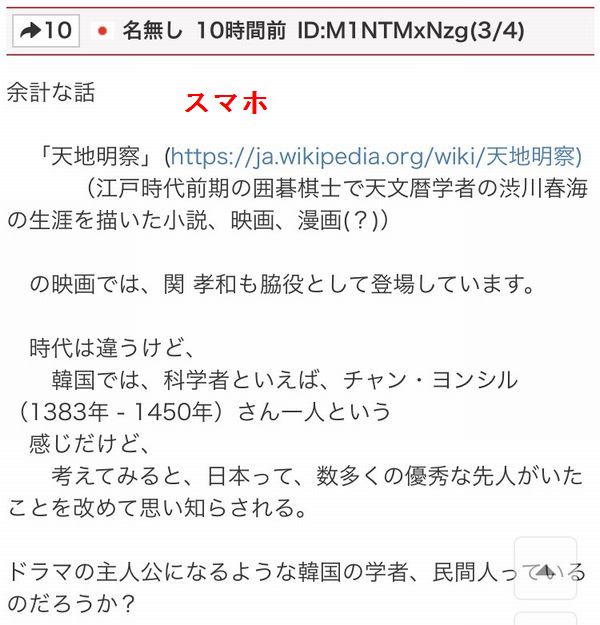Tap the reply arrow button numbered 10

pyautogui.click(x=45, y=31)
